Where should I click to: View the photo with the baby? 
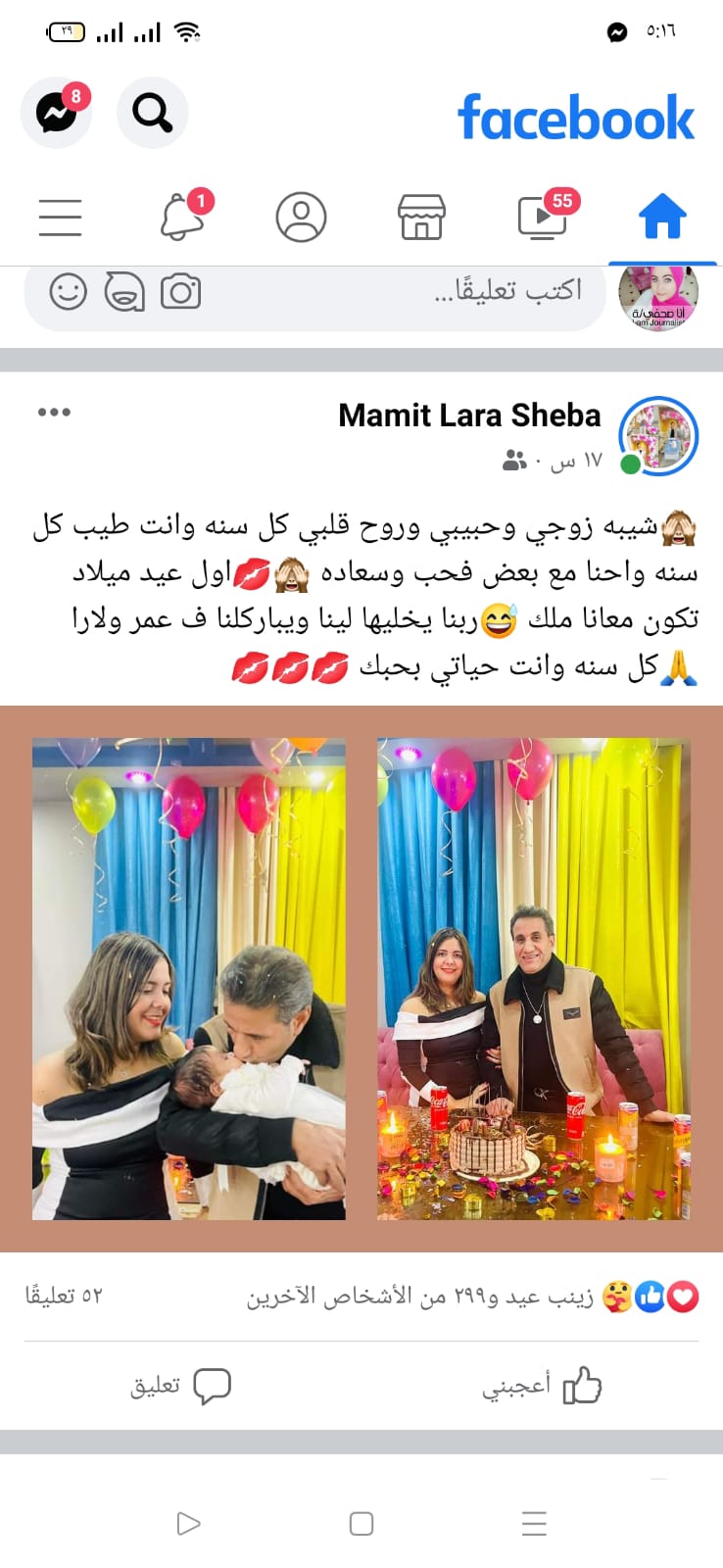click(189, 978)
